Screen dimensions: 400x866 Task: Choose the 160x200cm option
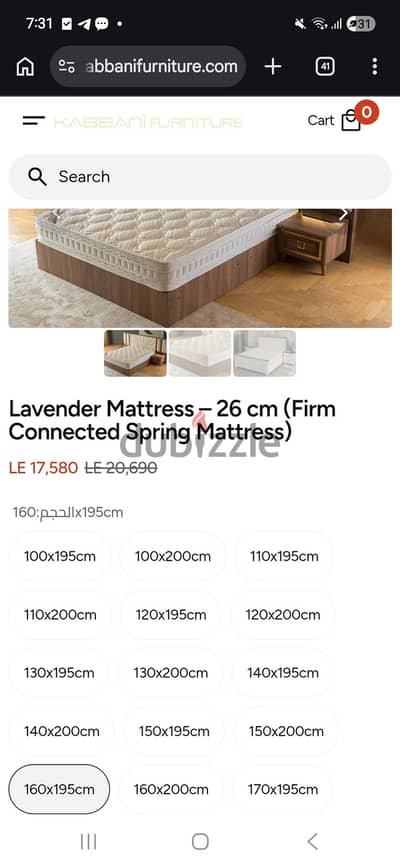(171, 789)
